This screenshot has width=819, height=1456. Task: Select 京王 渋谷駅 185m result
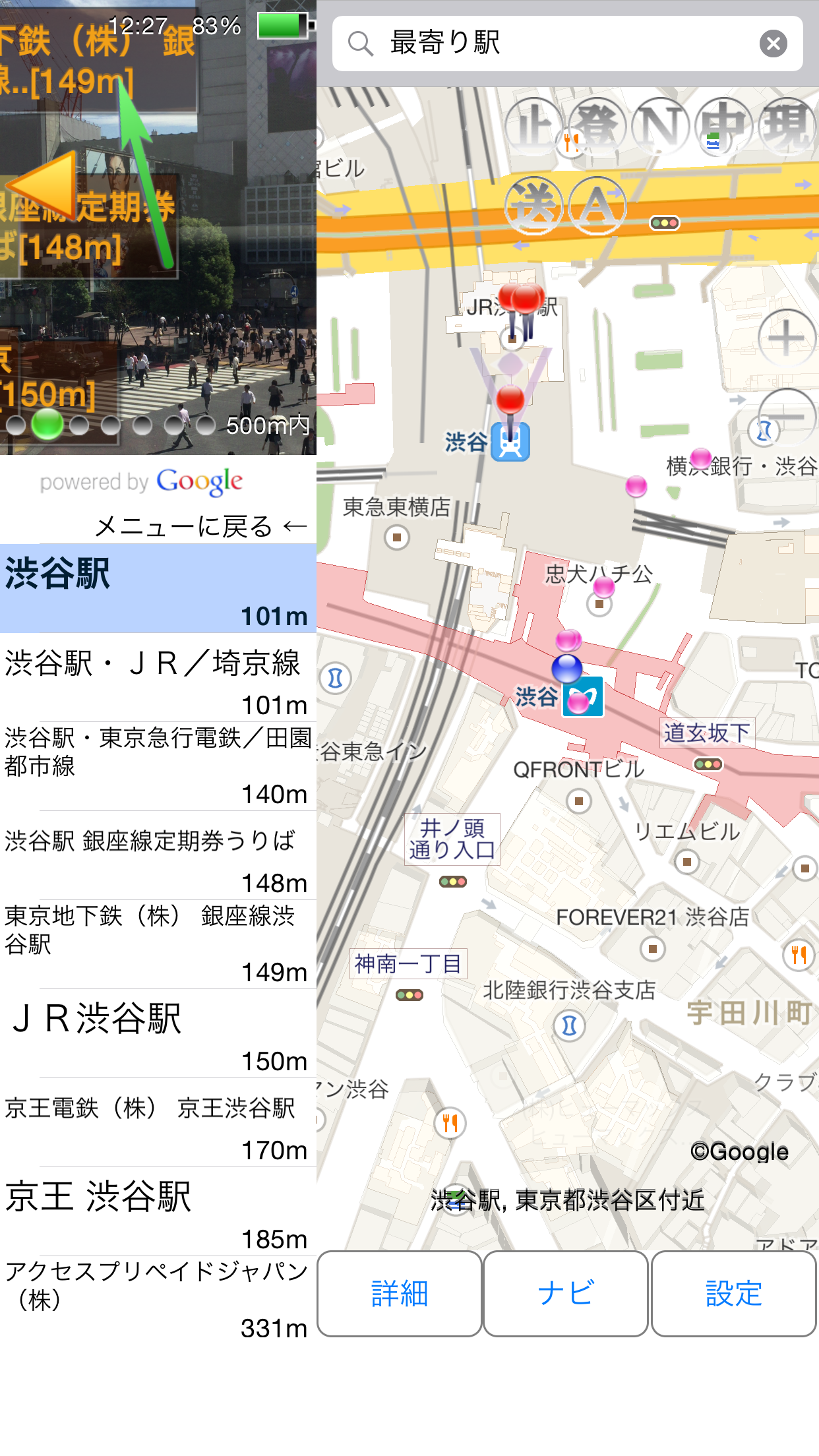tap(158, 1212)
